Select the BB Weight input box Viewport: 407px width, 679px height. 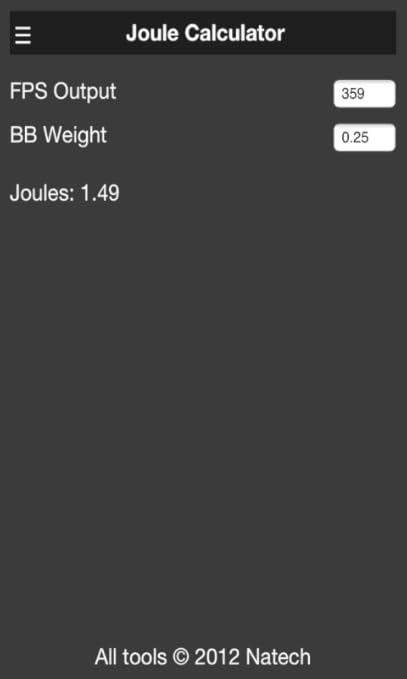coord(364,137)
